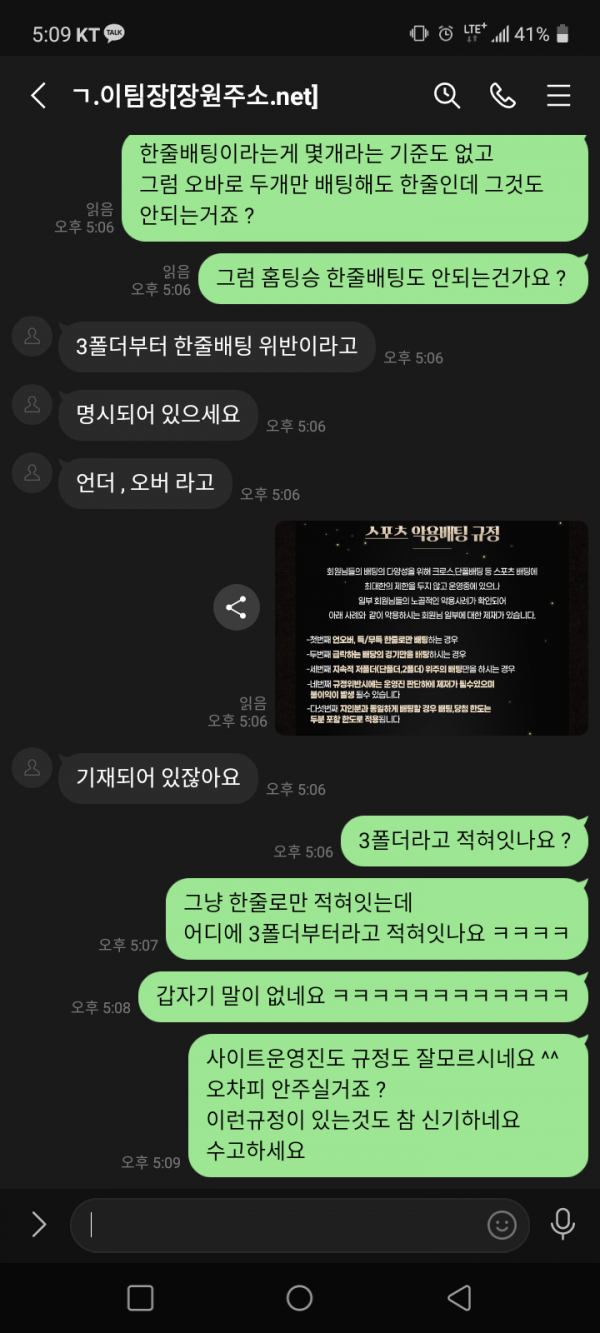600x1333 pixels.
Task: Go back to the chat list
Action: (x=38, y=96)
